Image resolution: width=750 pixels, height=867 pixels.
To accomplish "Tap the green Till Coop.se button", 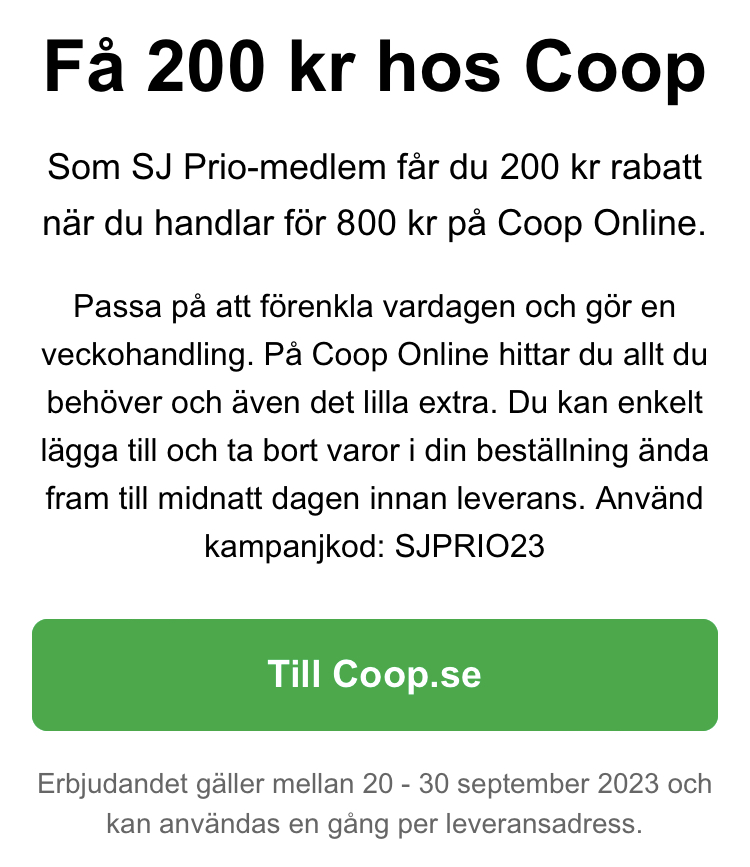I will point(375,675).
